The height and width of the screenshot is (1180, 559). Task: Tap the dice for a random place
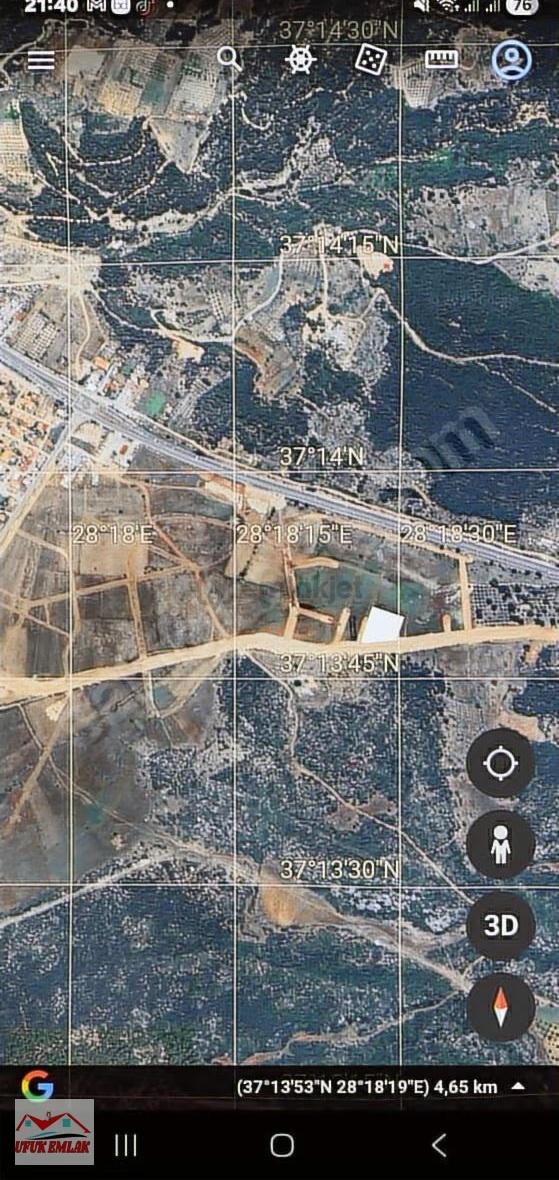click(370, 59)
